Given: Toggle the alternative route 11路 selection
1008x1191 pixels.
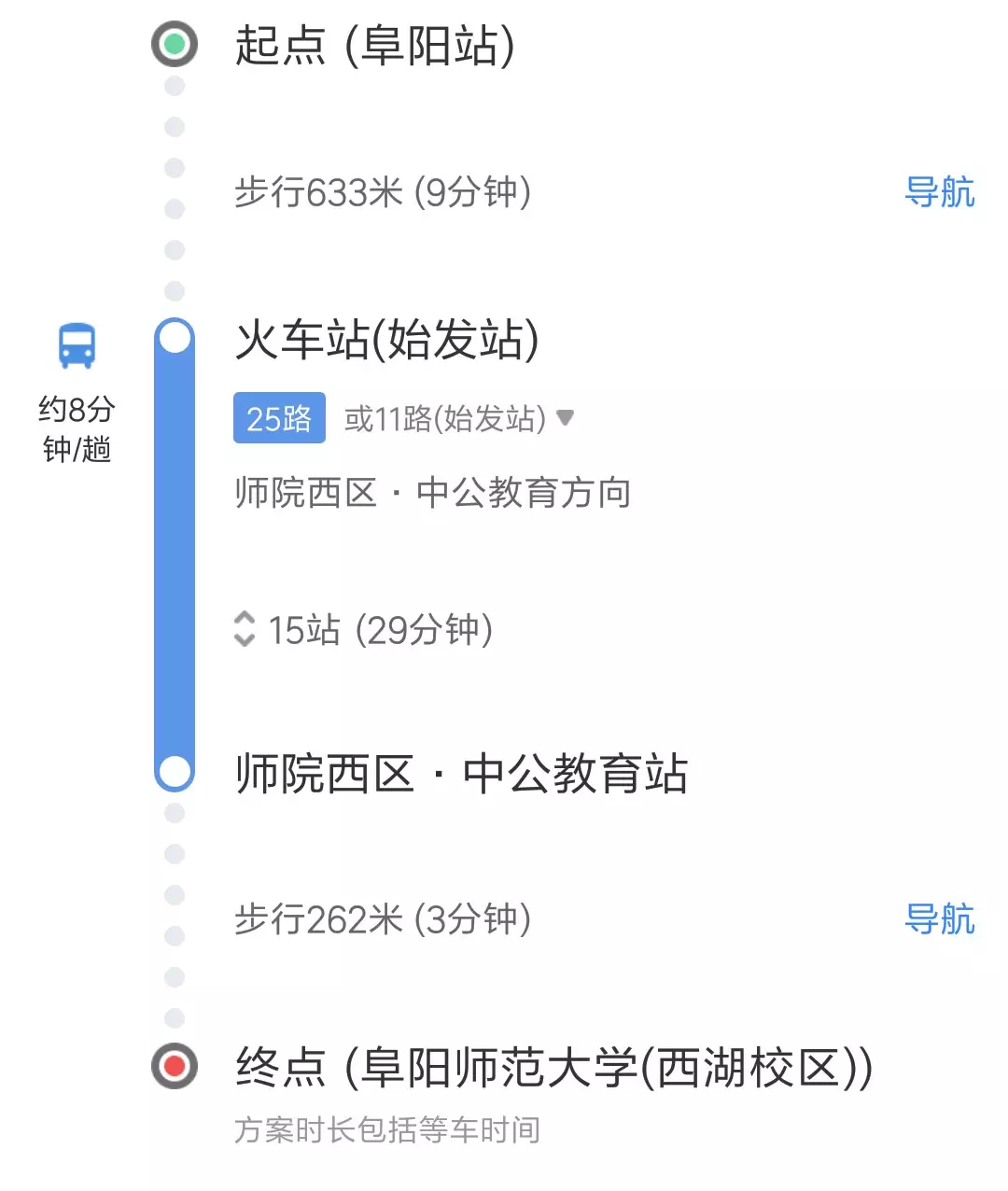Looking at the screenshot, I should click(448, 419).
